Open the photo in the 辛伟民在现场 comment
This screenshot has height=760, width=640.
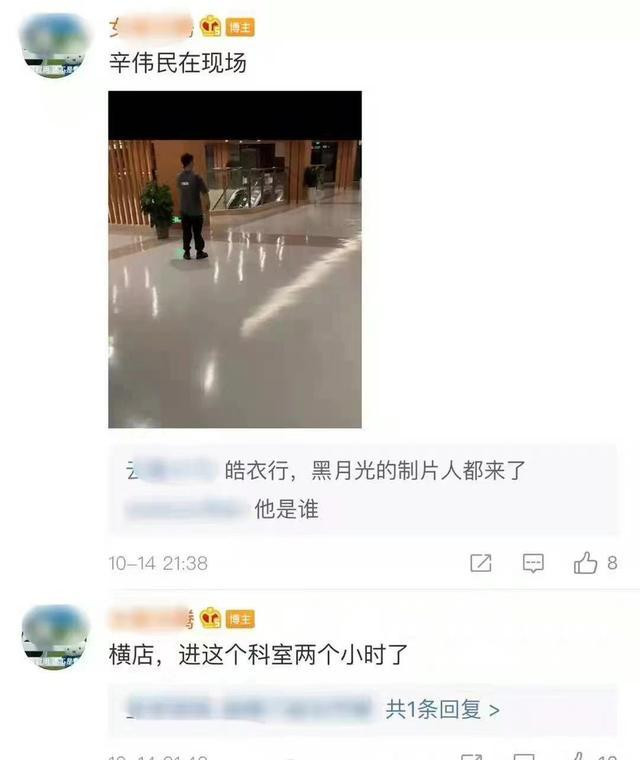tap(235, 260)
